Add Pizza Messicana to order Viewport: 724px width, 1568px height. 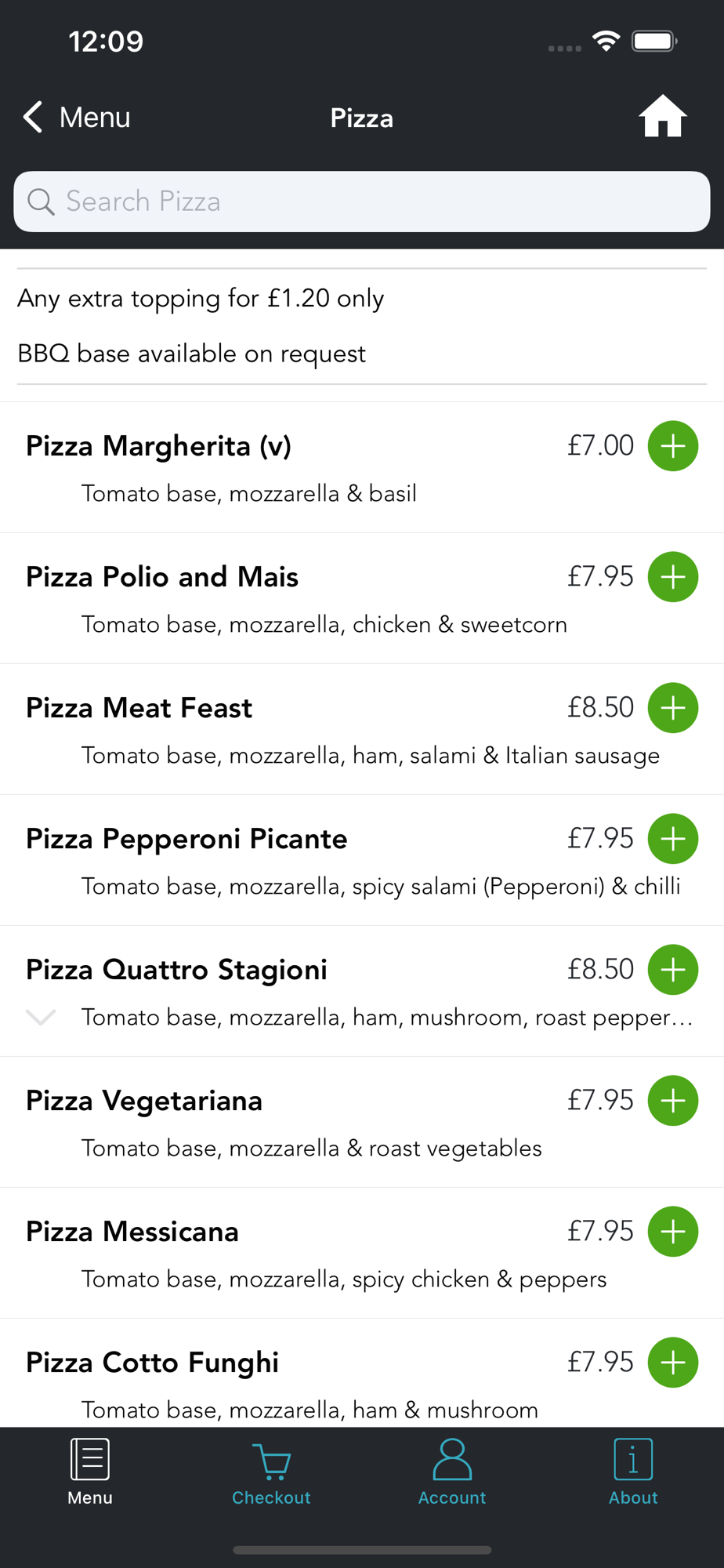point(673,1232)
